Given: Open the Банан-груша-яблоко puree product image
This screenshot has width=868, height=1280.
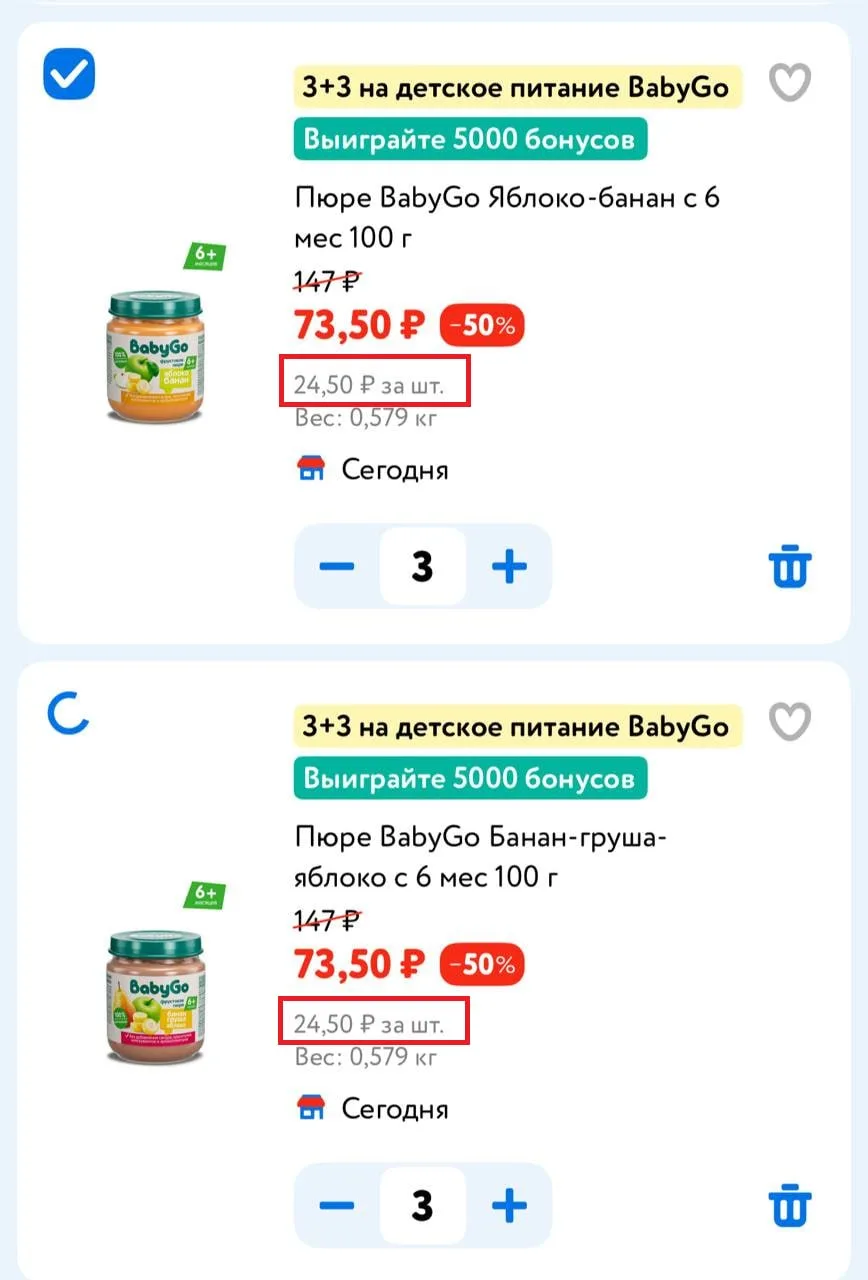Looking at the screenshot, I should point(154,996).
